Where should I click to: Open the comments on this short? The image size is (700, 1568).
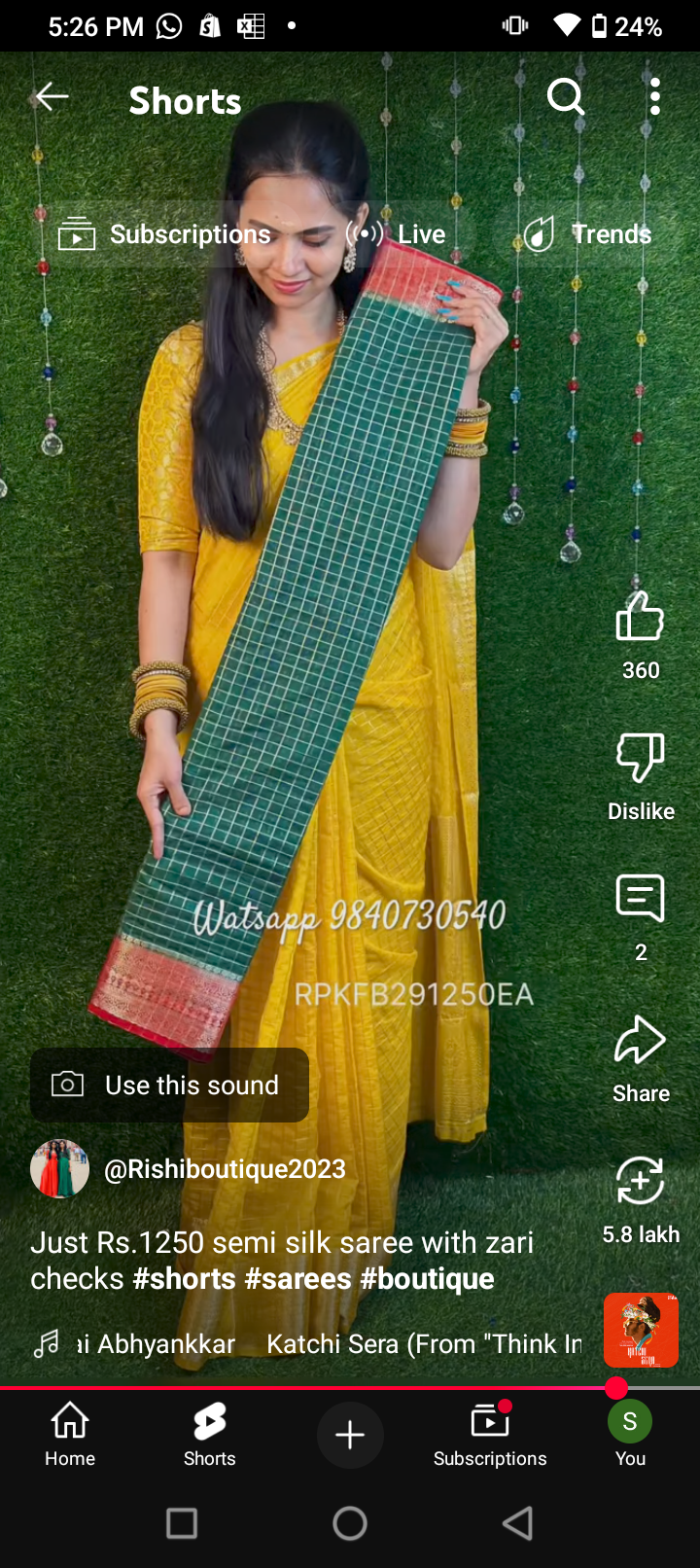point(640,899)
